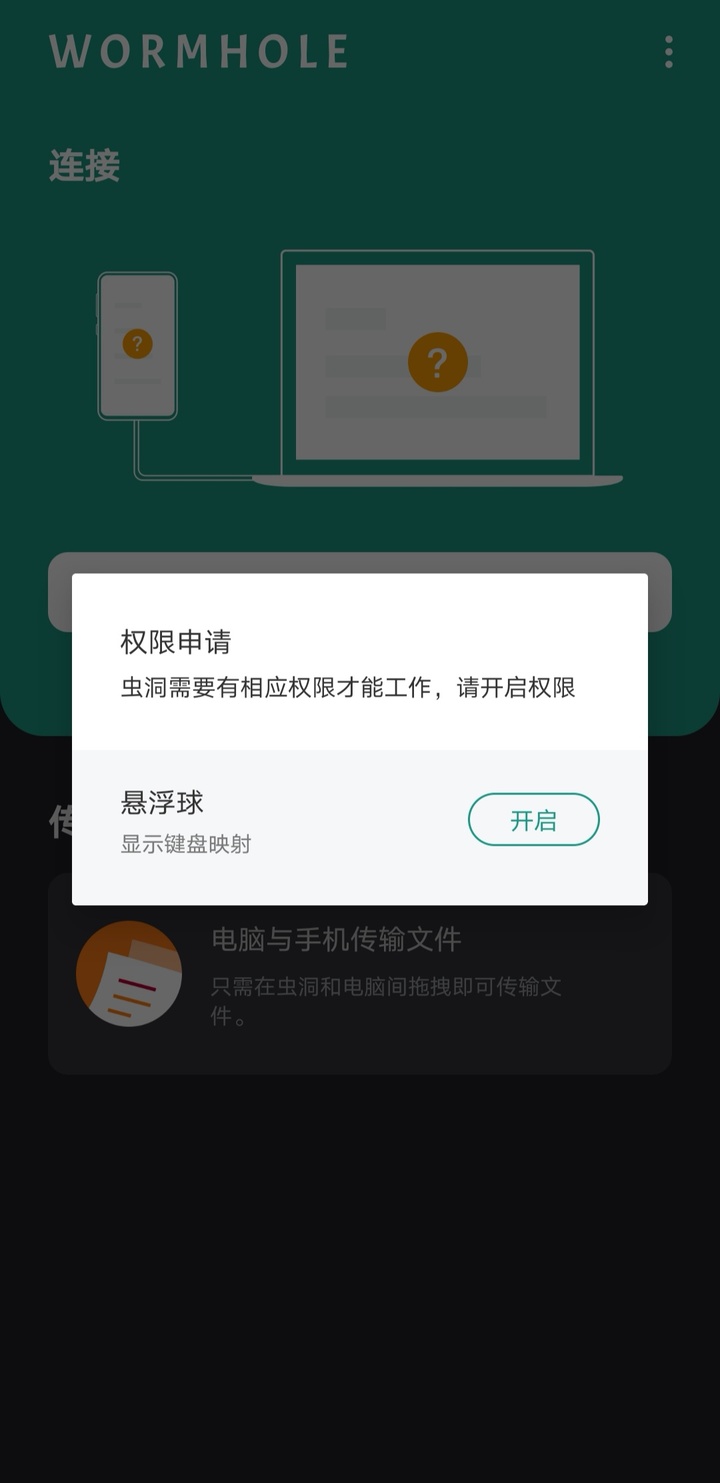Tap the orange question mark on the phone illustration
The width and height of the screenshot is (720, 1483).
[138, 343]
